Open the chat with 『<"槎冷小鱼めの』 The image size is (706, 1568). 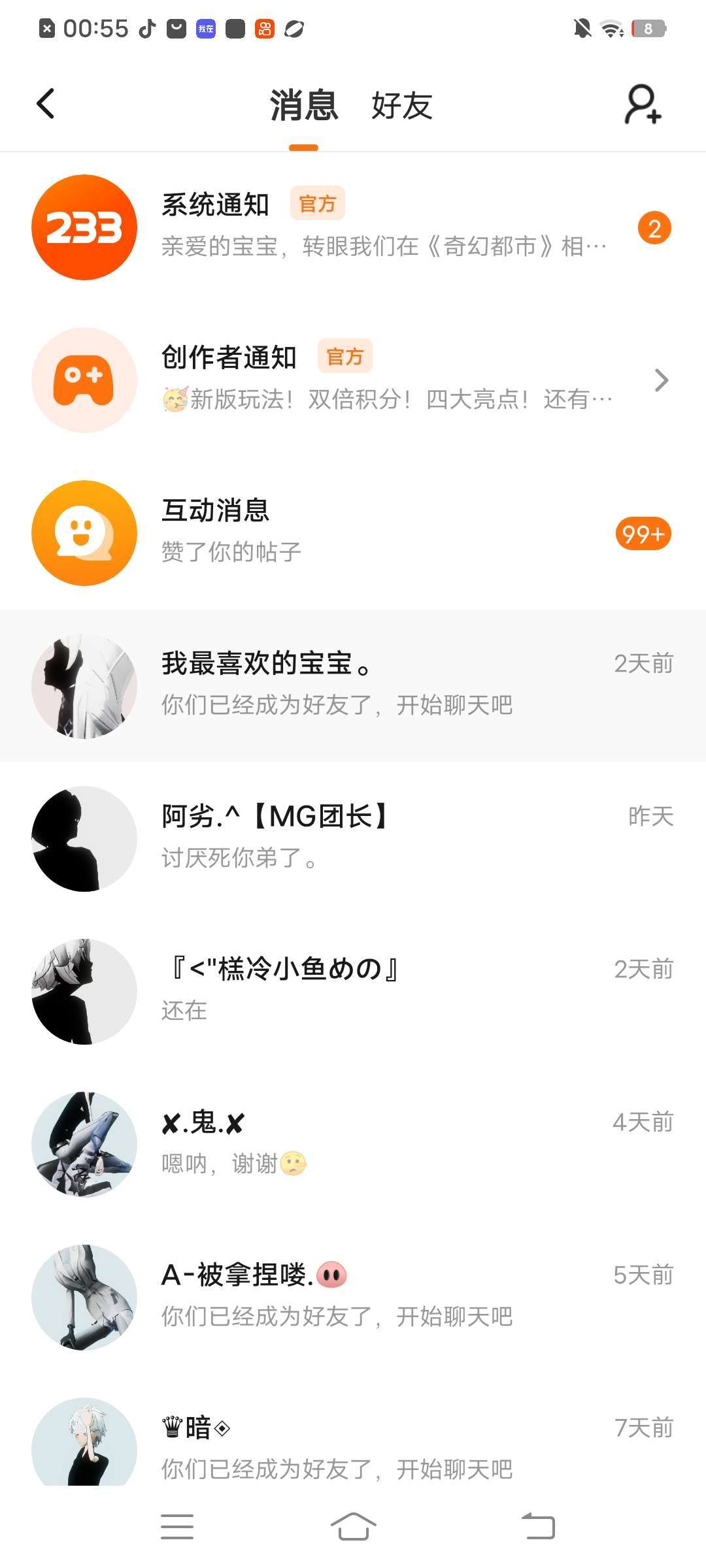[x=353, y=991]
